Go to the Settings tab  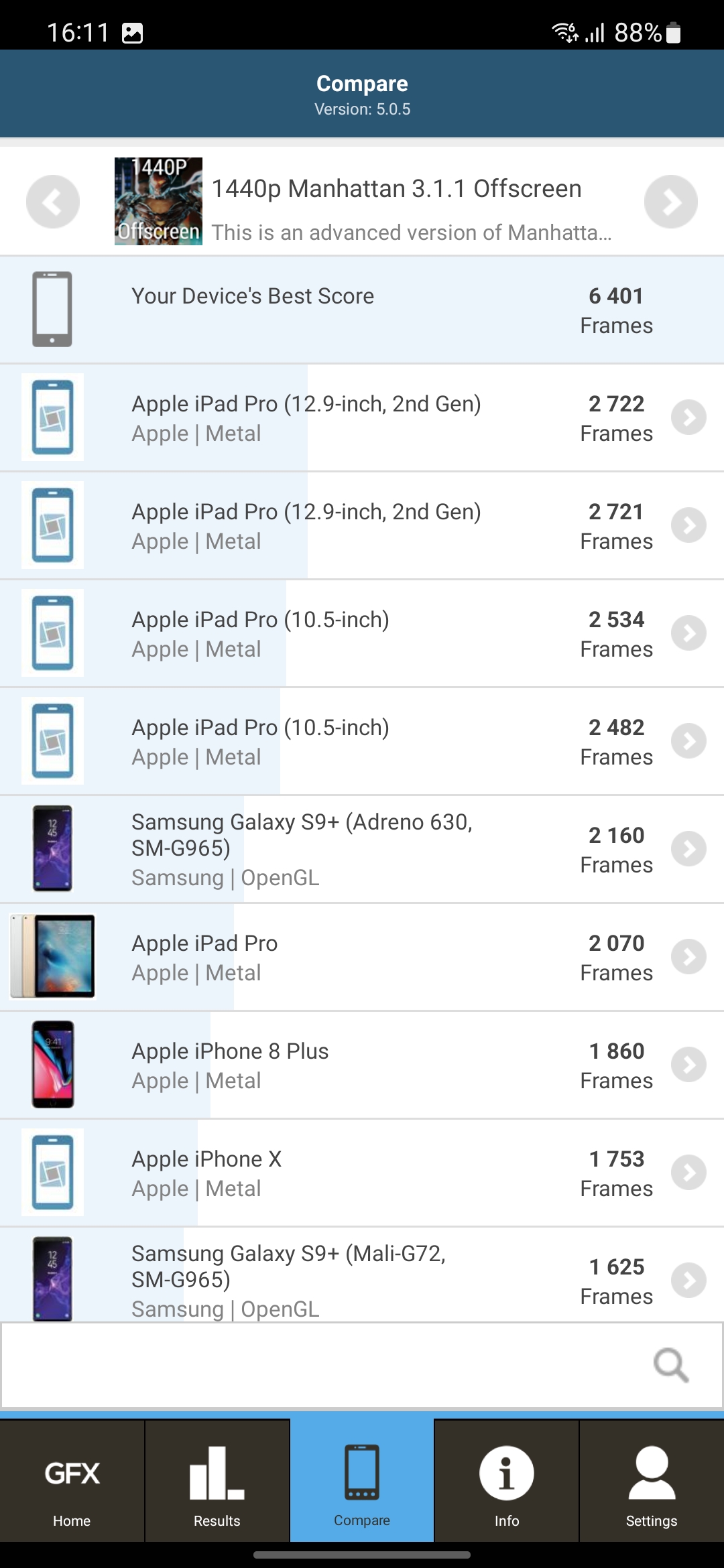(x=652, y=1482)
